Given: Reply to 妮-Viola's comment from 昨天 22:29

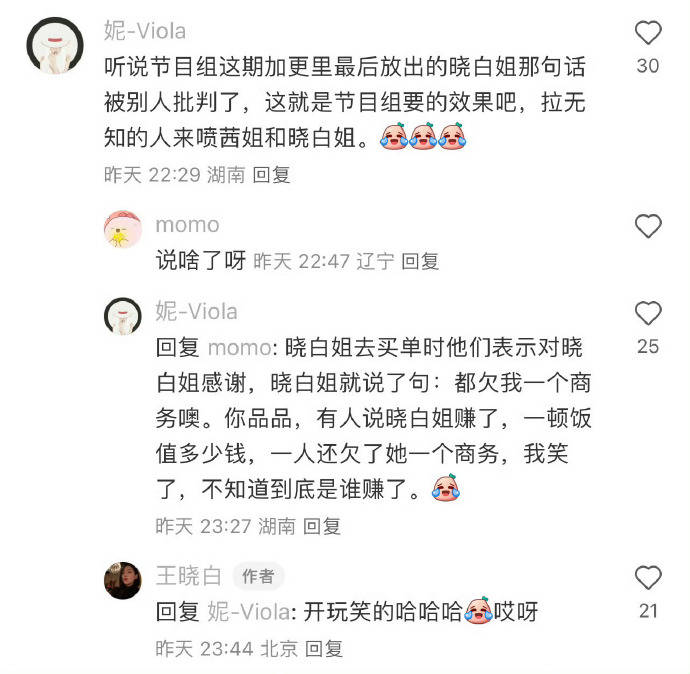Looking at the screenshot, I should [271, 174].
